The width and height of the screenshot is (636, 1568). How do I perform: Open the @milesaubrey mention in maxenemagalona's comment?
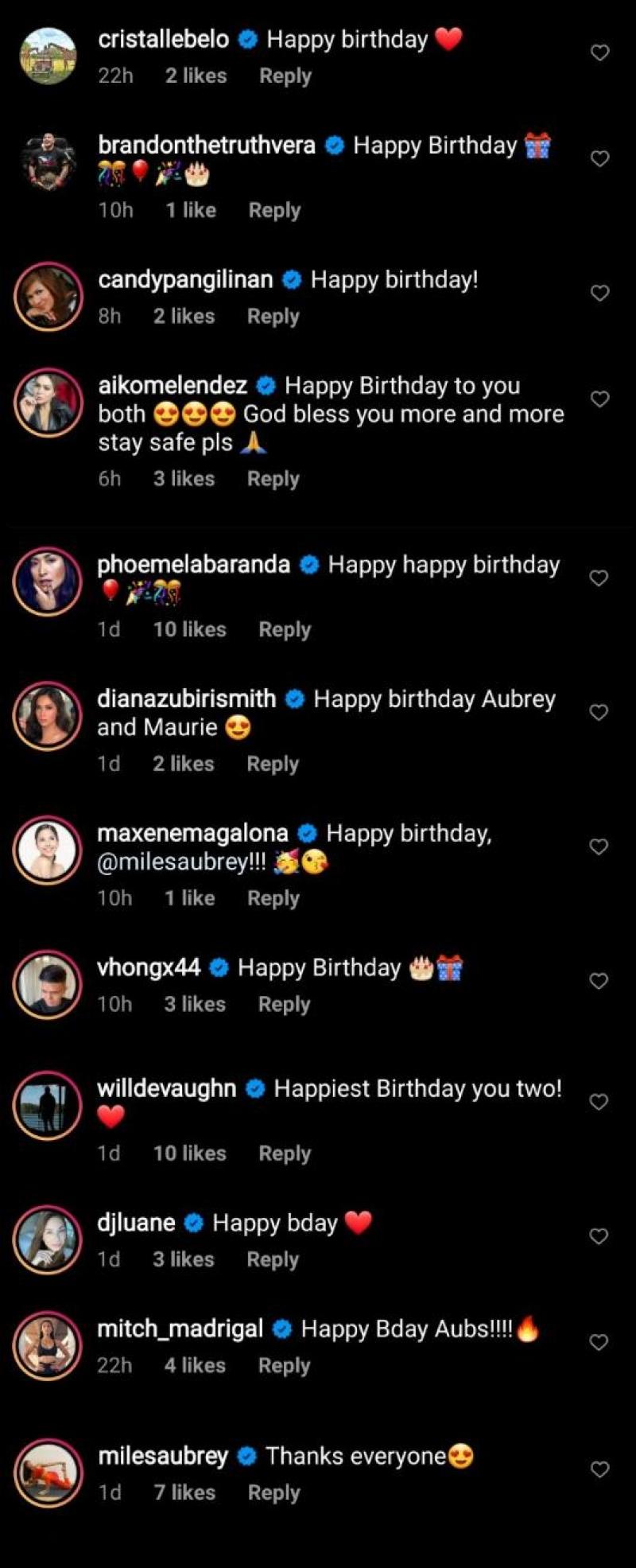[x=181, y=862]
